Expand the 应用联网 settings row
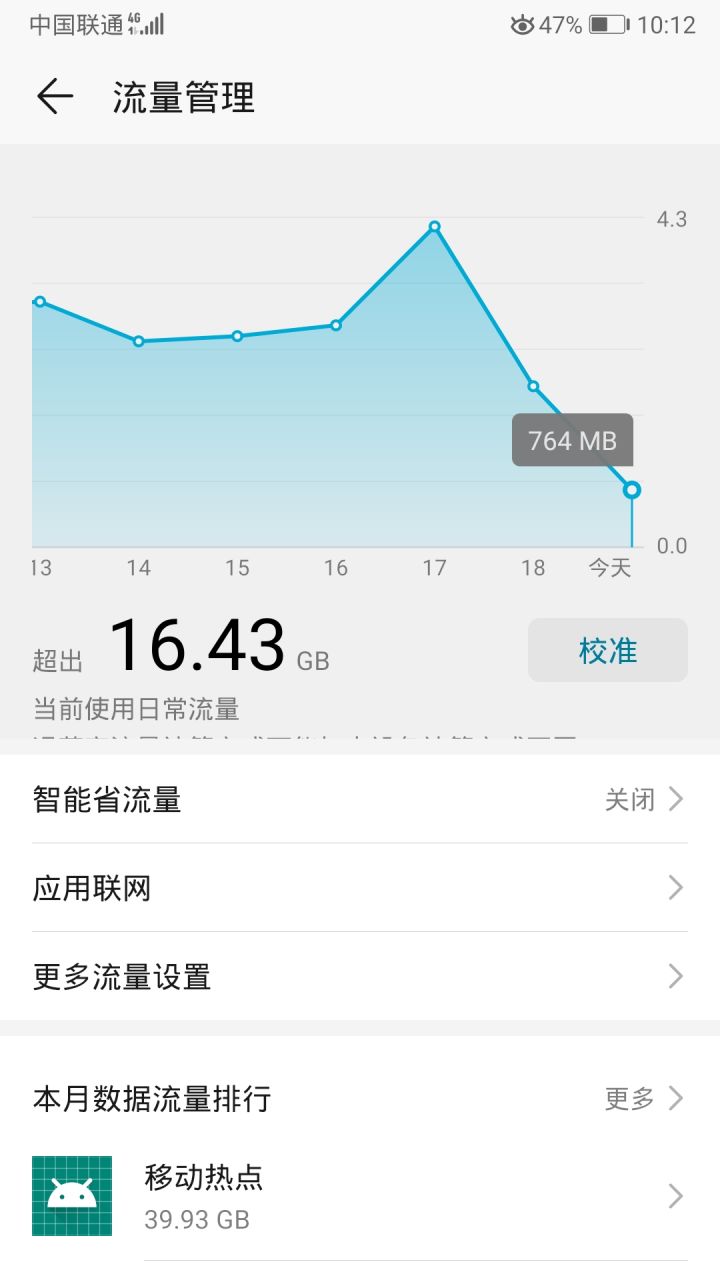Viewport: 720px width, 1280px height. 360,888
